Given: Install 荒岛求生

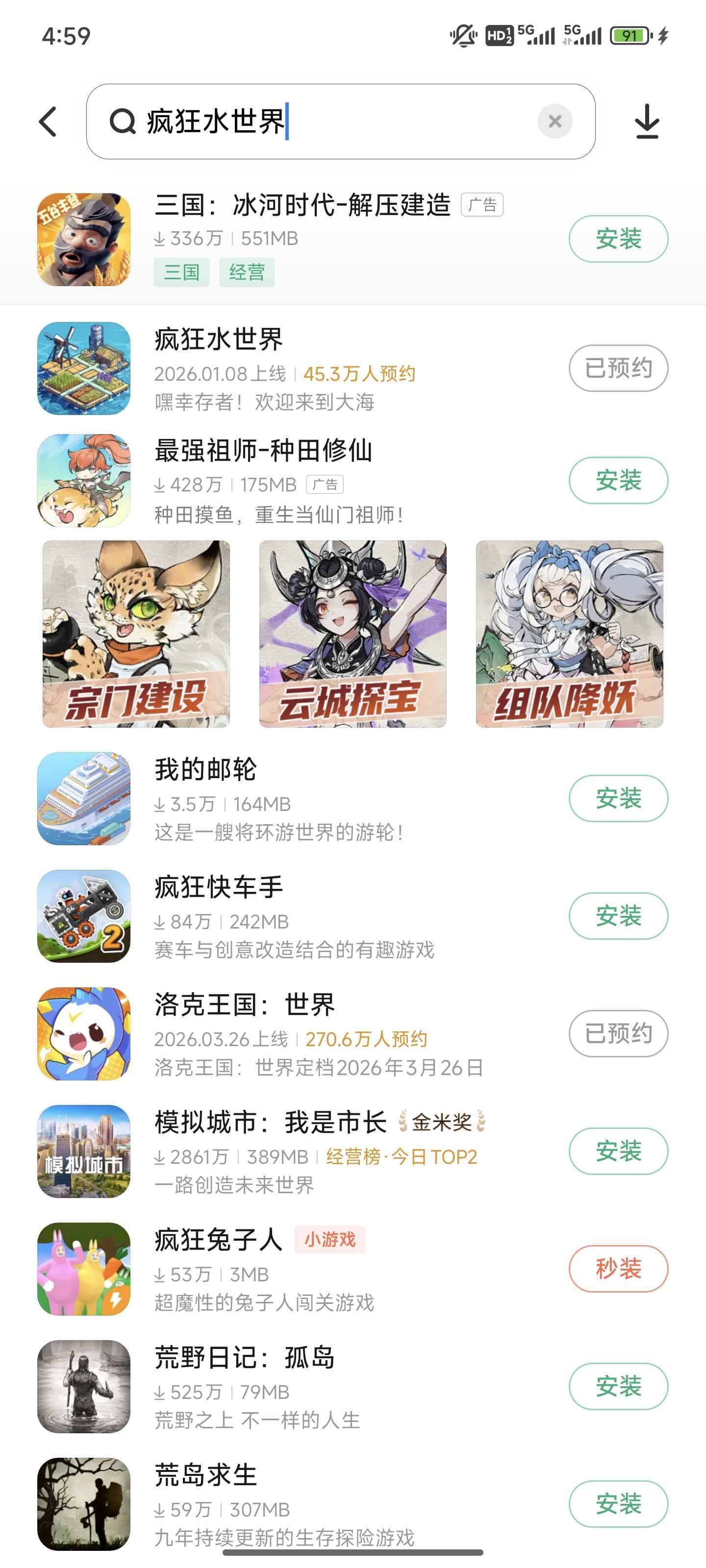Looking at the screenshot, I should [618, 1503].
